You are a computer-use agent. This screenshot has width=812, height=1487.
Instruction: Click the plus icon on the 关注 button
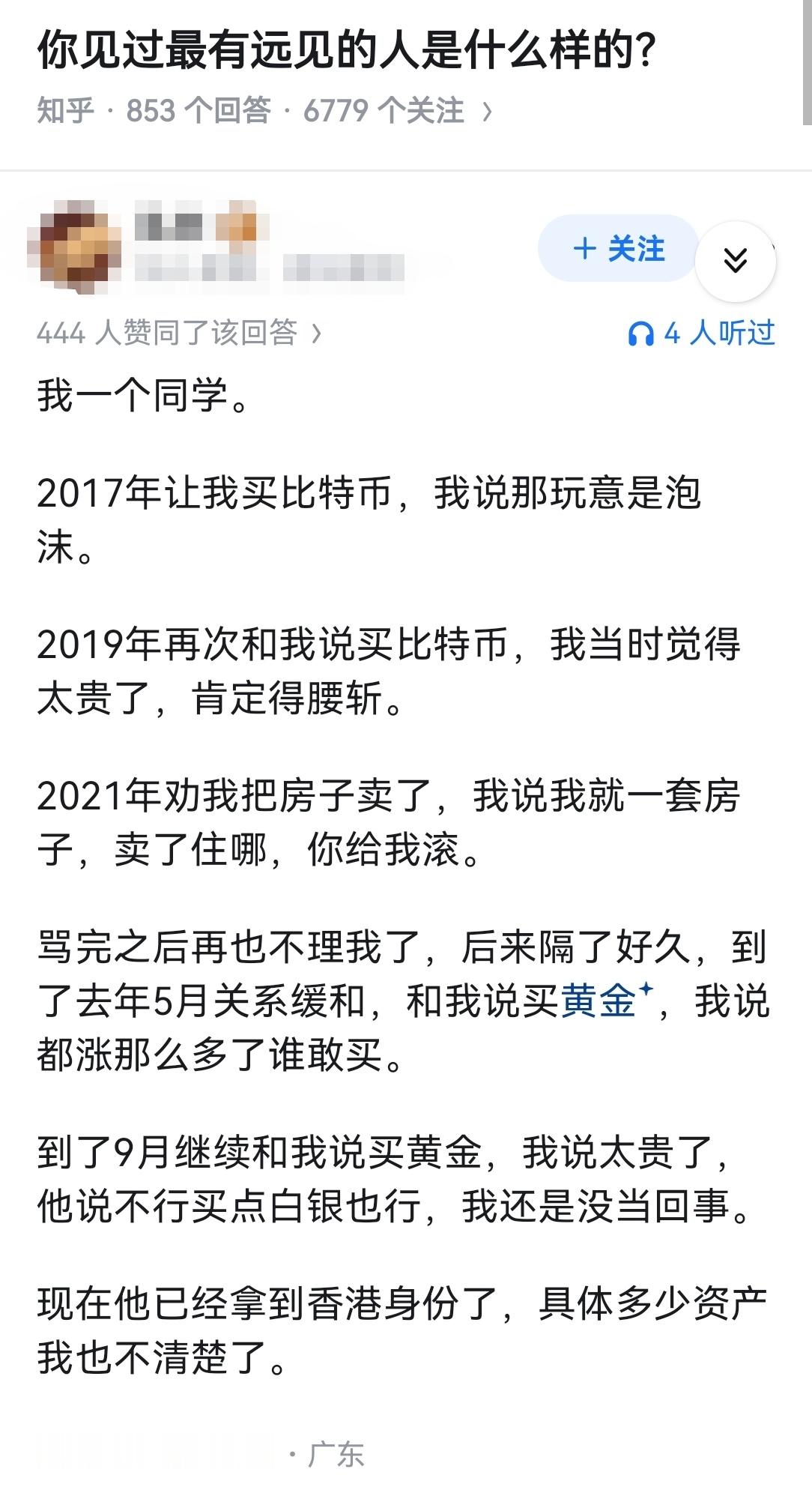pos(587,250)
